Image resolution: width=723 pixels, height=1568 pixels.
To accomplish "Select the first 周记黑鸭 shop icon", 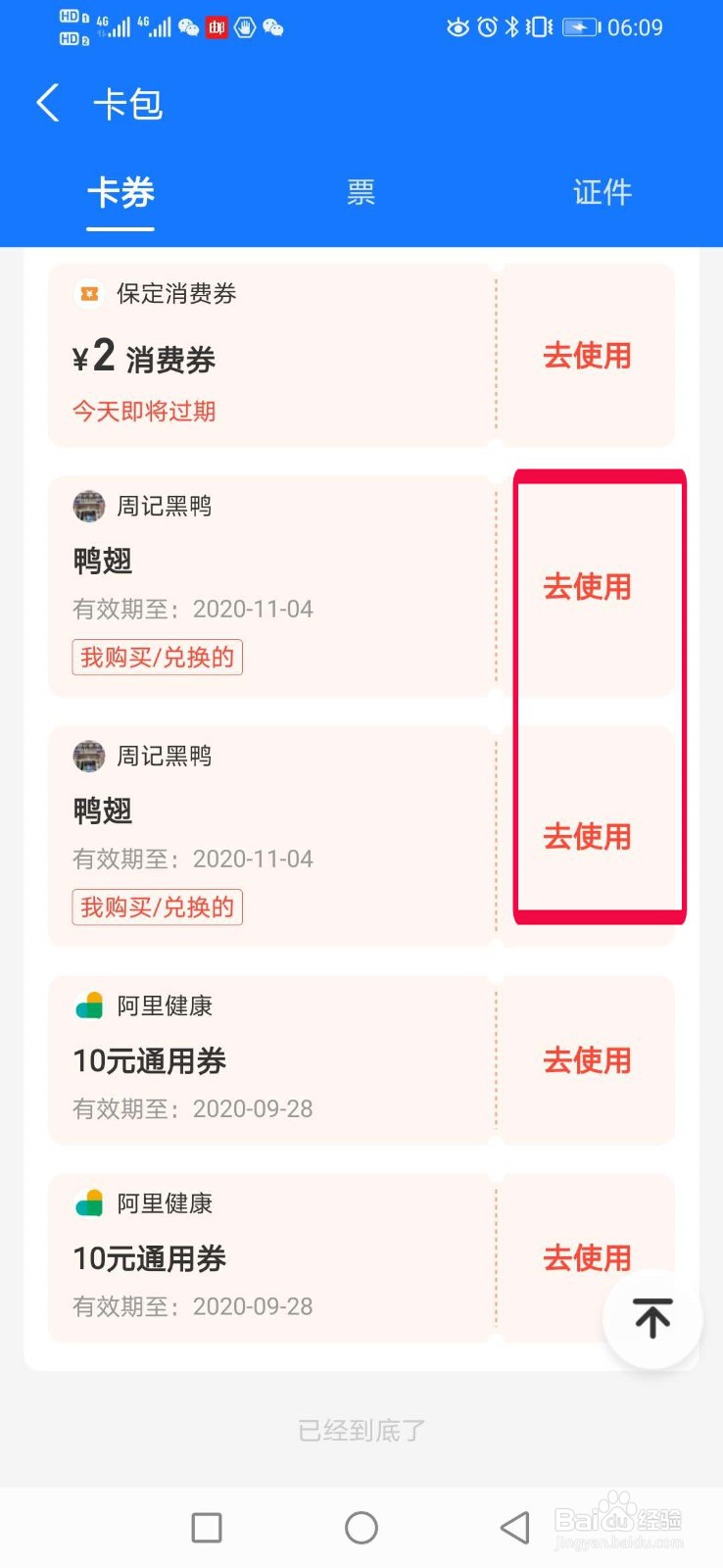I will (x=89, y=505).
